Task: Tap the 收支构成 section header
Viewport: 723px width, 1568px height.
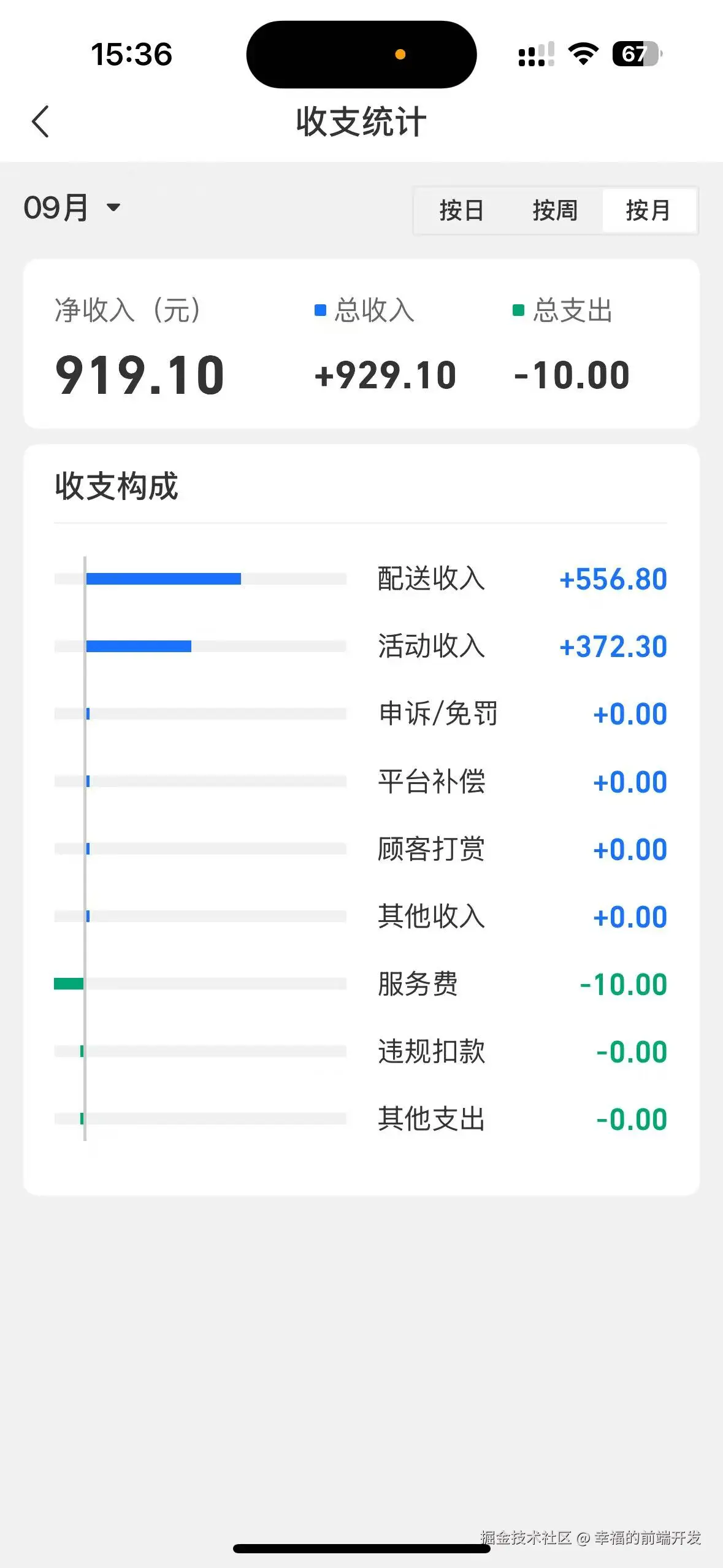Action: (116, 486)
